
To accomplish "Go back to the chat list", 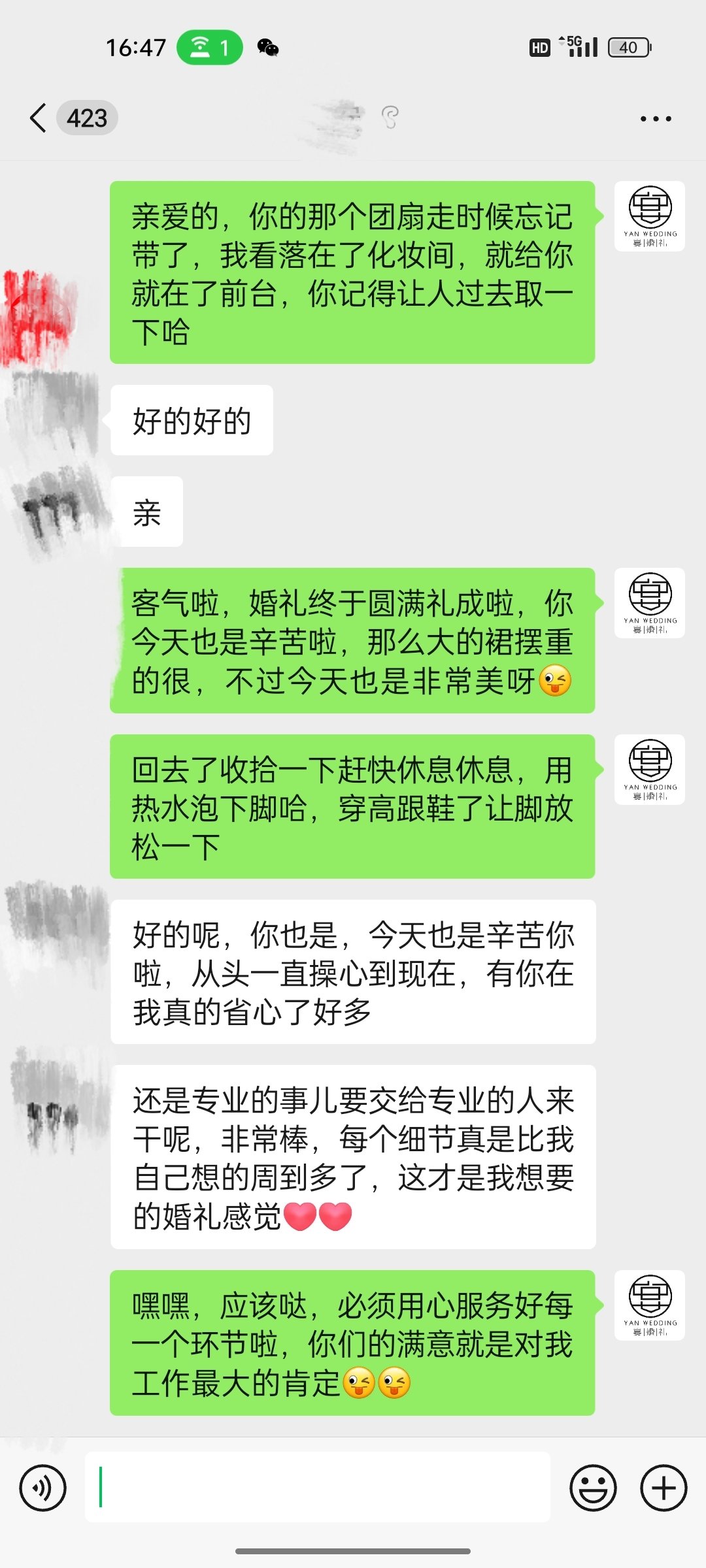I will pyautogui.click(x=39, y=118).
